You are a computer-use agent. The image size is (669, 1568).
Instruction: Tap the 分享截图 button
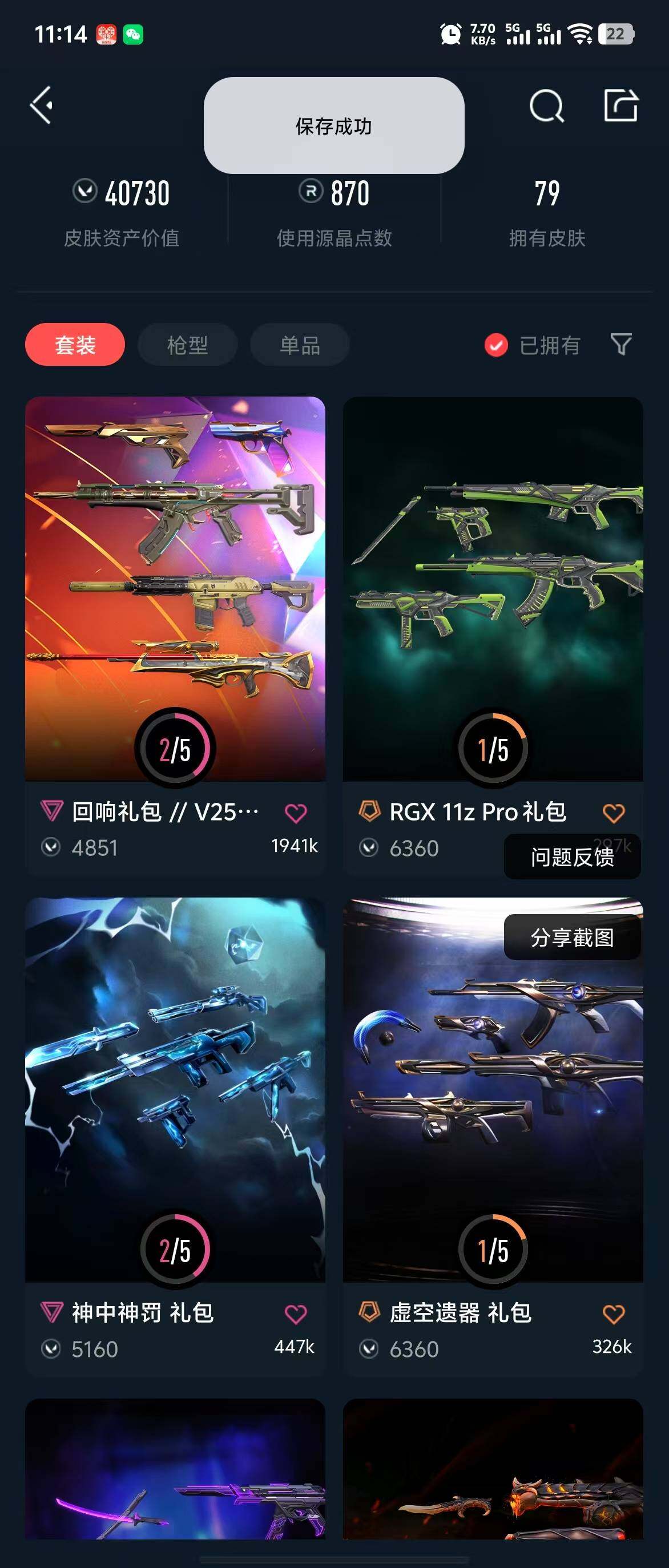[x=571, y=937]
